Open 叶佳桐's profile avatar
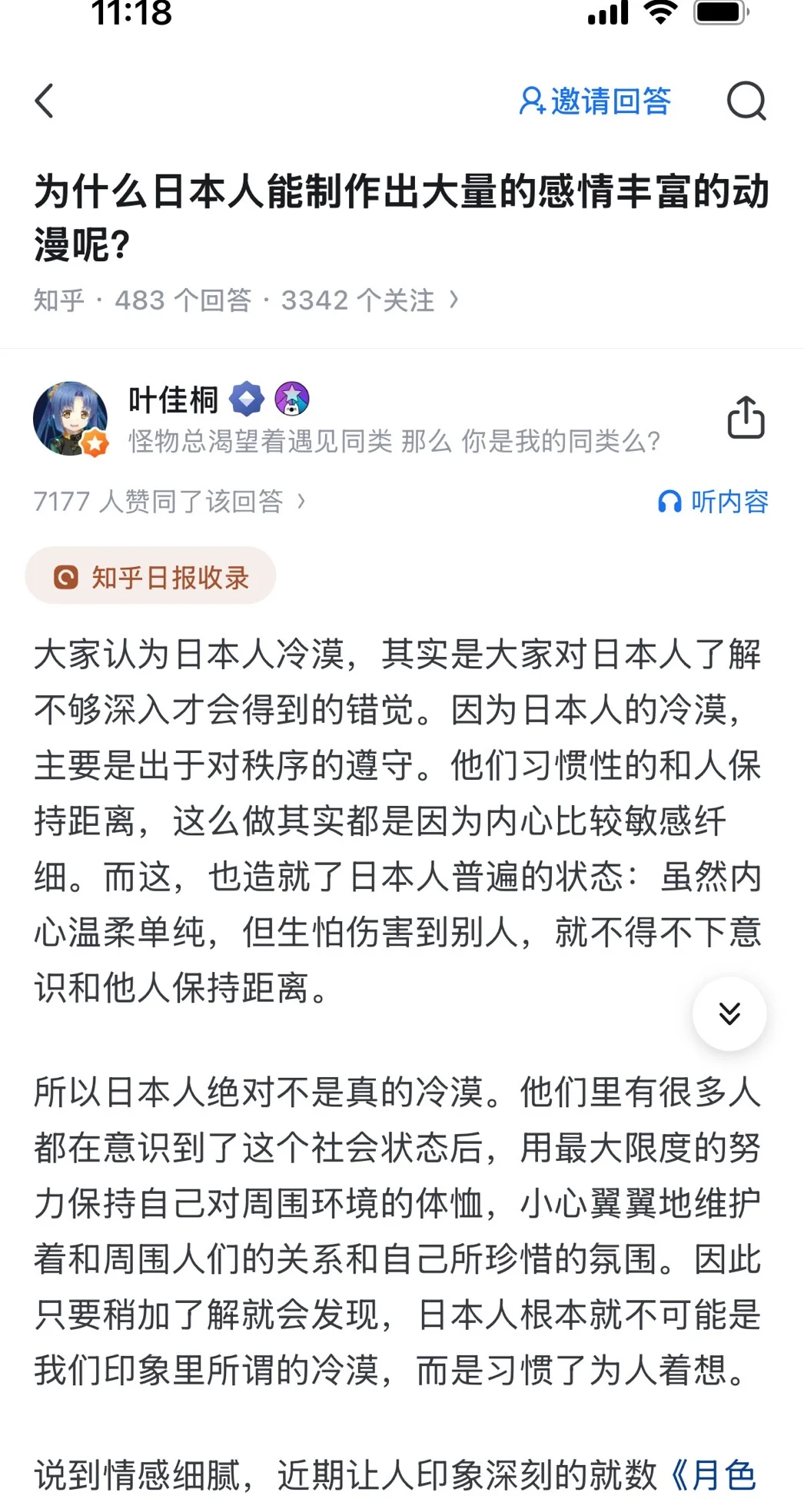804x1512 pixels. coord(70,419)
